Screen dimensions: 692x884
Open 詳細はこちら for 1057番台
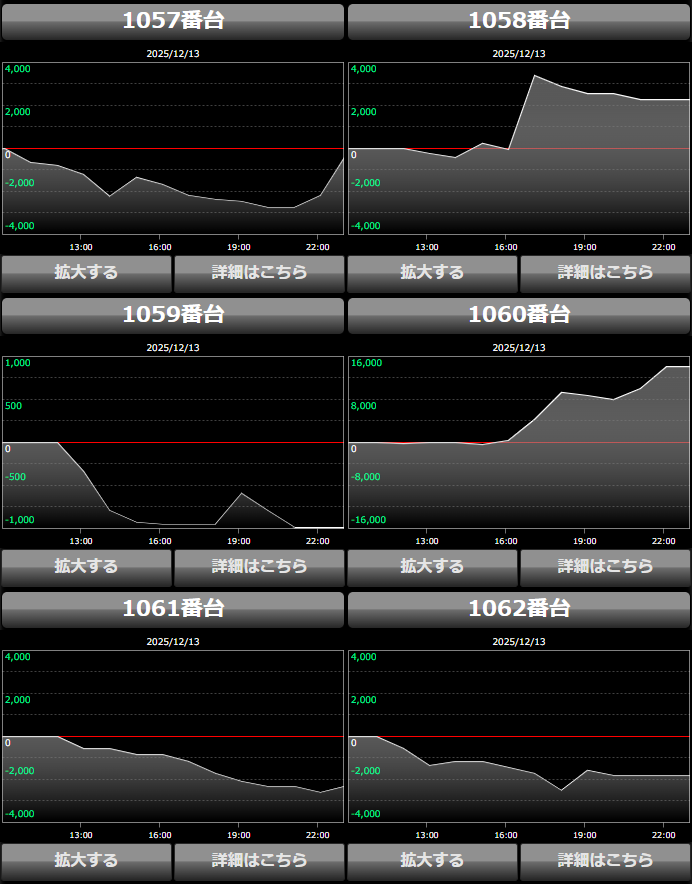[x=259, y=273]
